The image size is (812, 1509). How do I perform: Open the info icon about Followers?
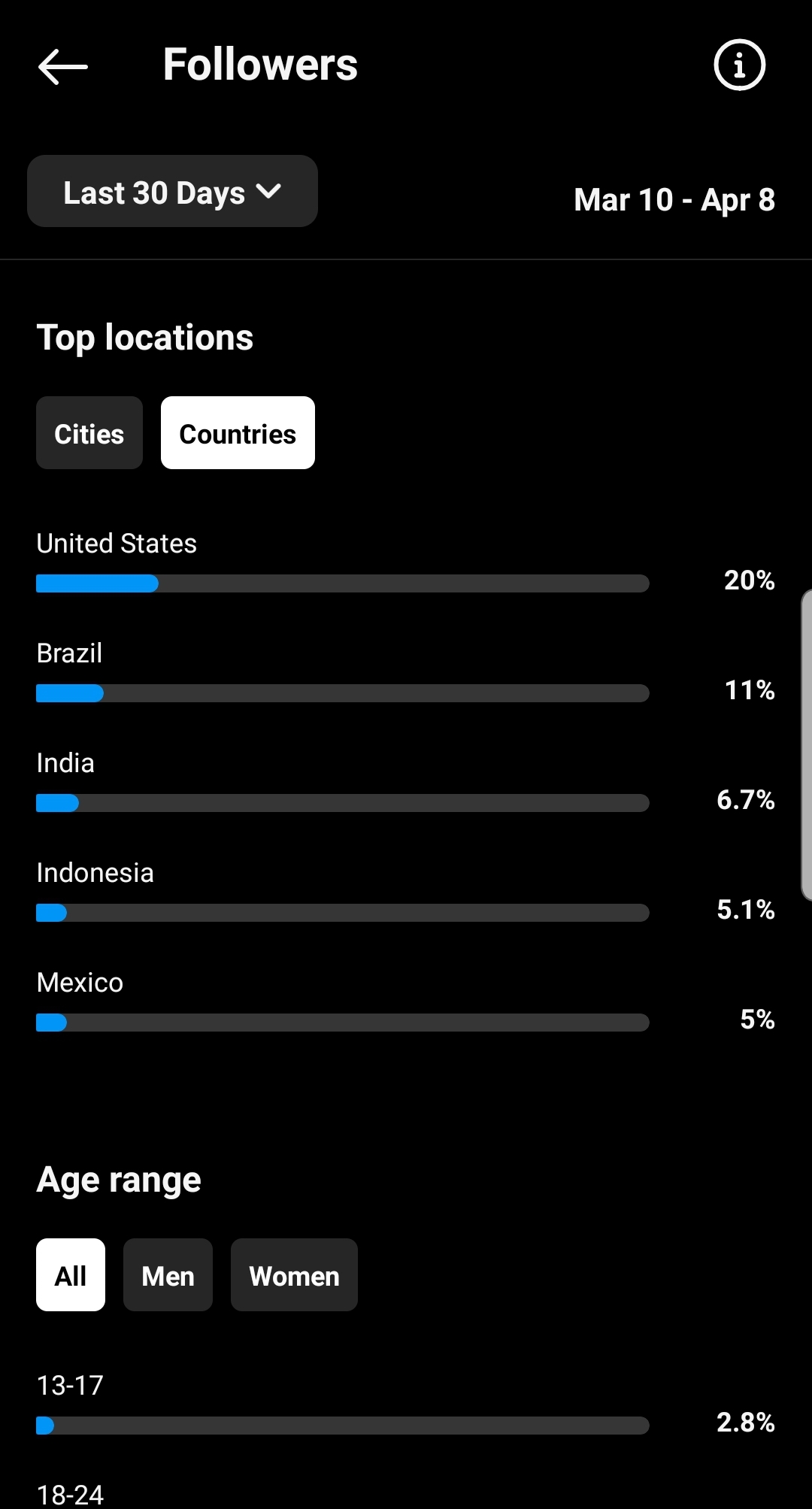click(739, 65)
